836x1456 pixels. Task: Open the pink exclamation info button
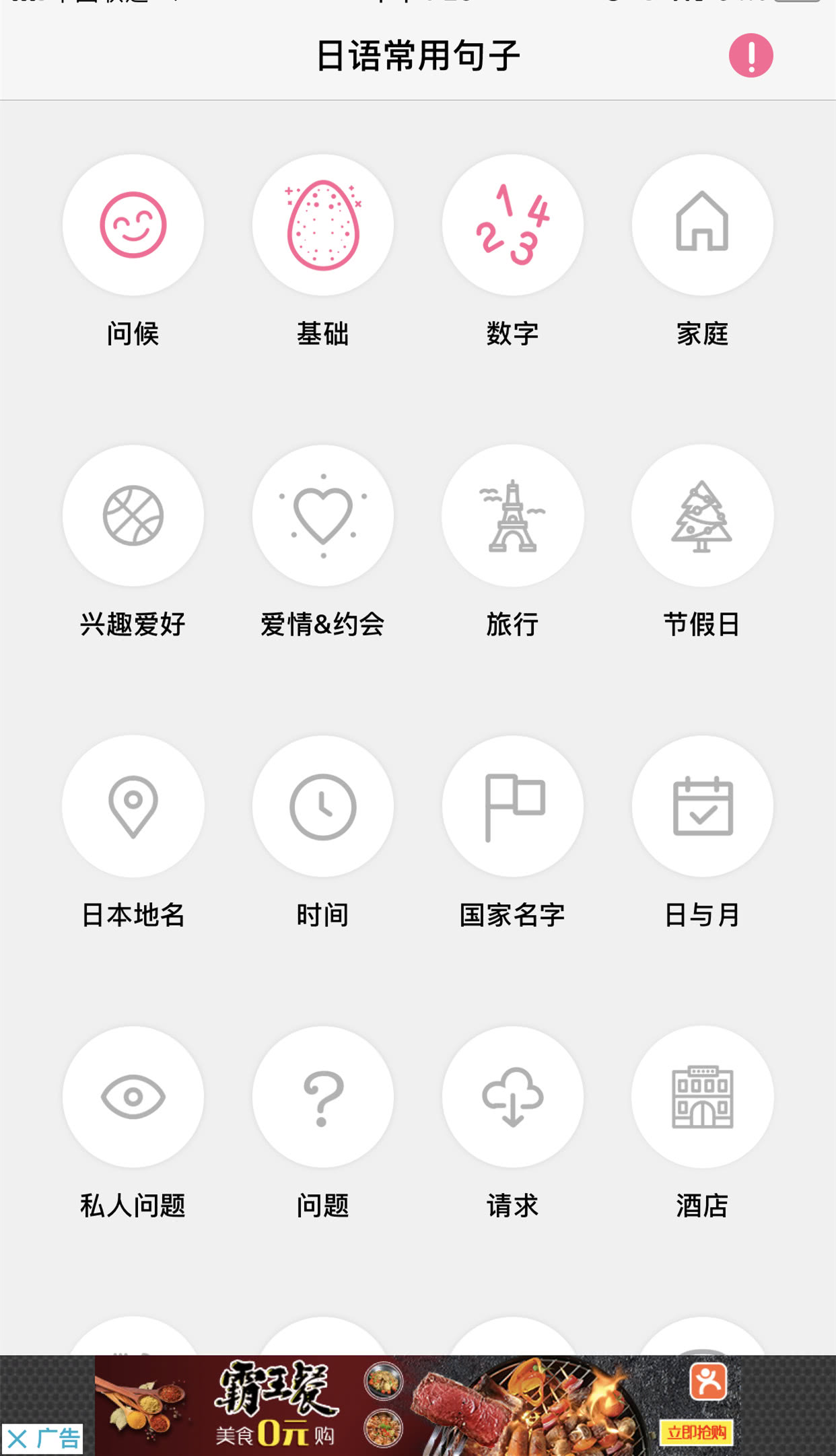751,56
